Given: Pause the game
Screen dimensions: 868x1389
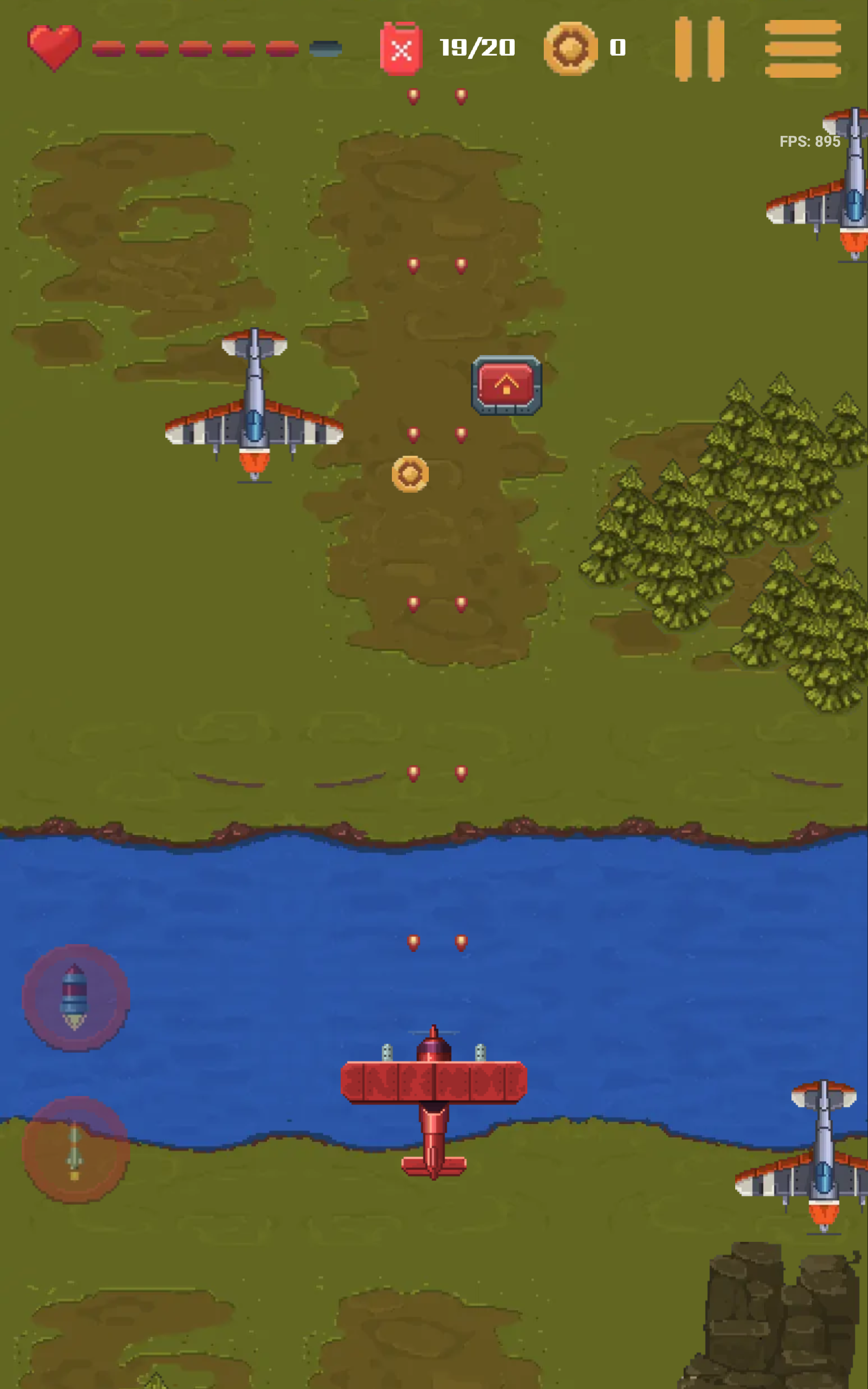Looking at the screenshot, I should 699,49.
